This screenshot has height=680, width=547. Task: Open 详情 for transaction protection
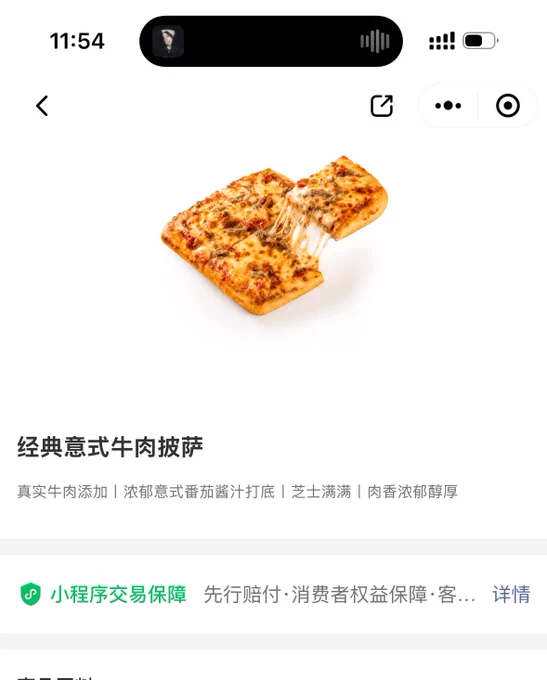coord(511,594)
